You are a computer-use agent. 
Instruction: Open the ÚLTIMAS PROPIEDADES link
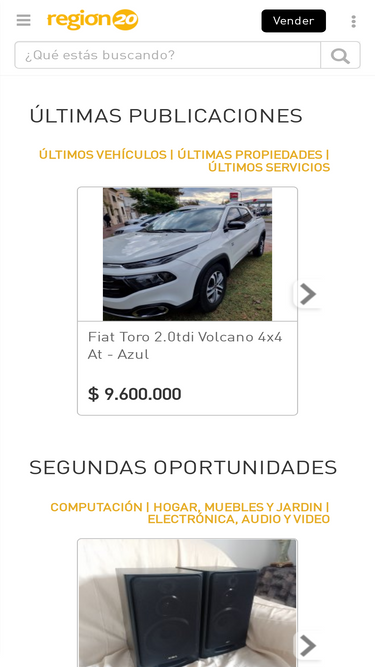pos(250,154)
